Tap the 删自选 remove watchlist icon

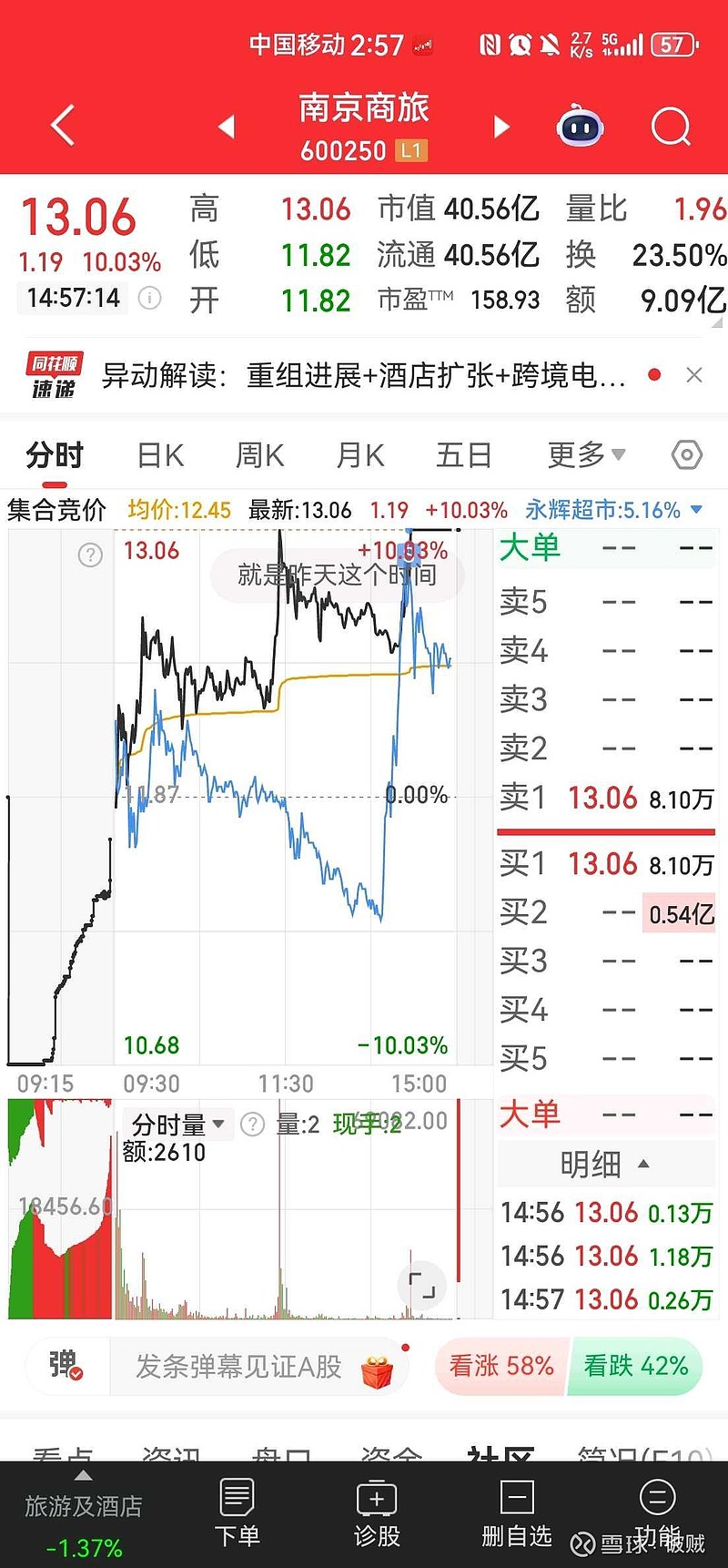point(516,1512)
